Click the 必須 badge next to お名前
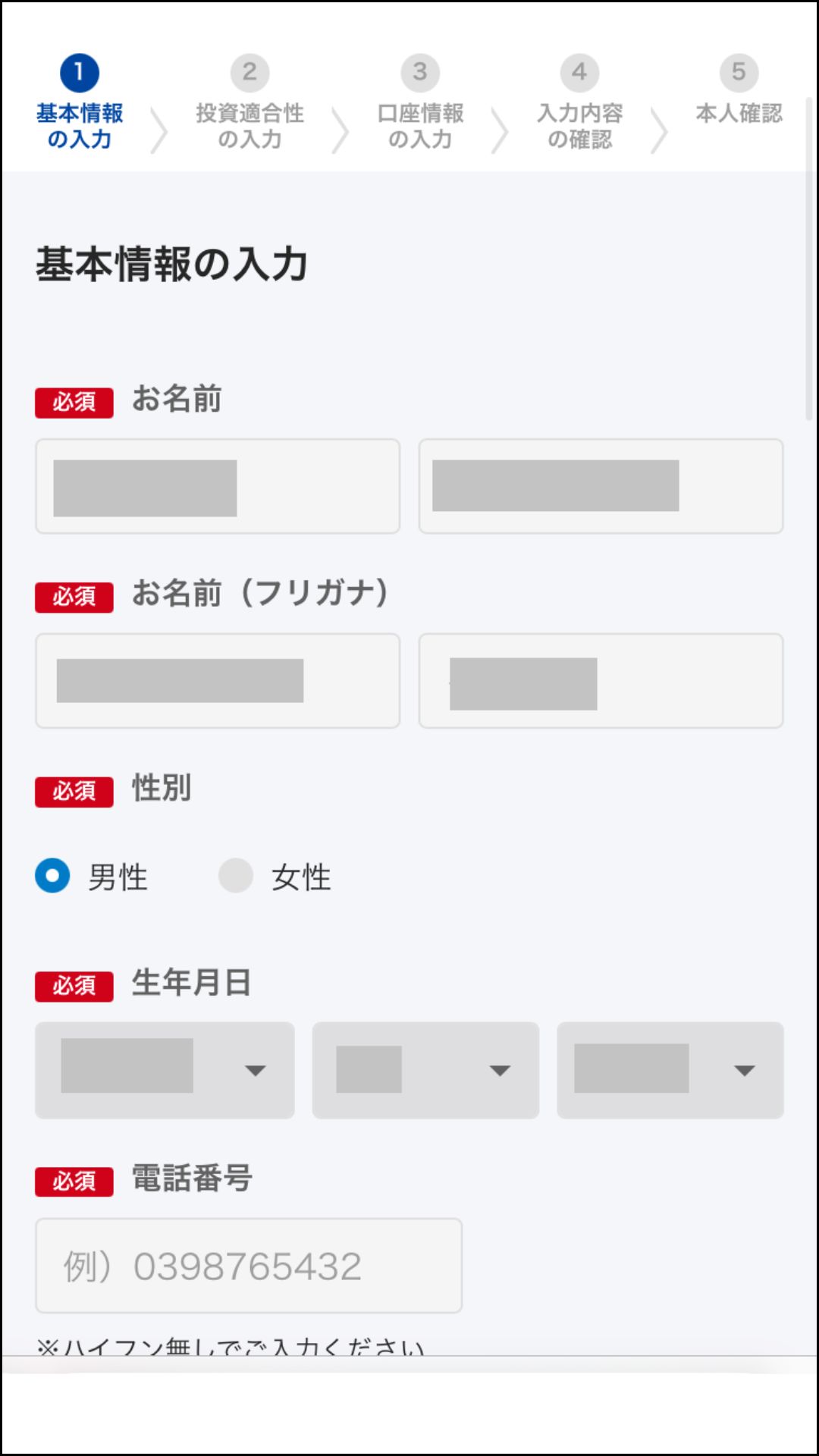 tap(73, 403)
